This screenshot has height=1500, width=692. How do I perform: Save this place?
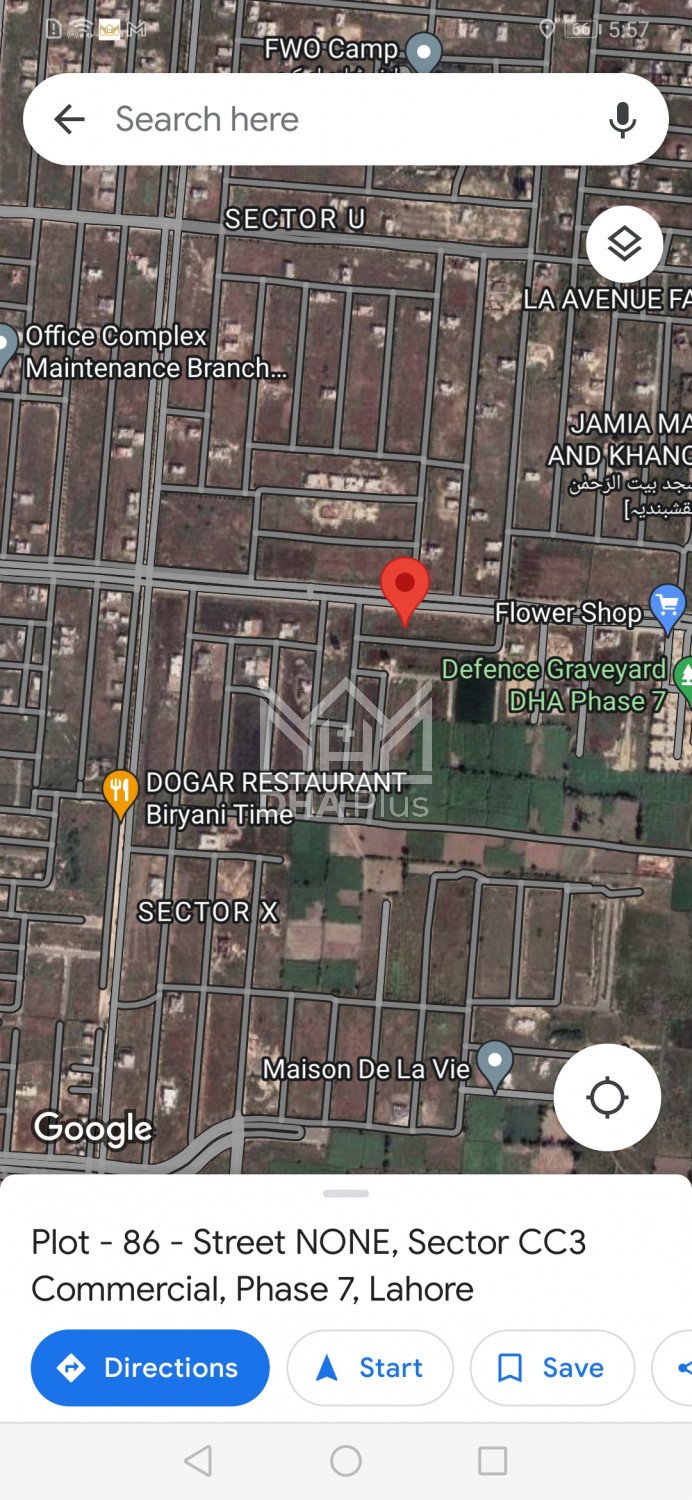(x=552, y=1367)
